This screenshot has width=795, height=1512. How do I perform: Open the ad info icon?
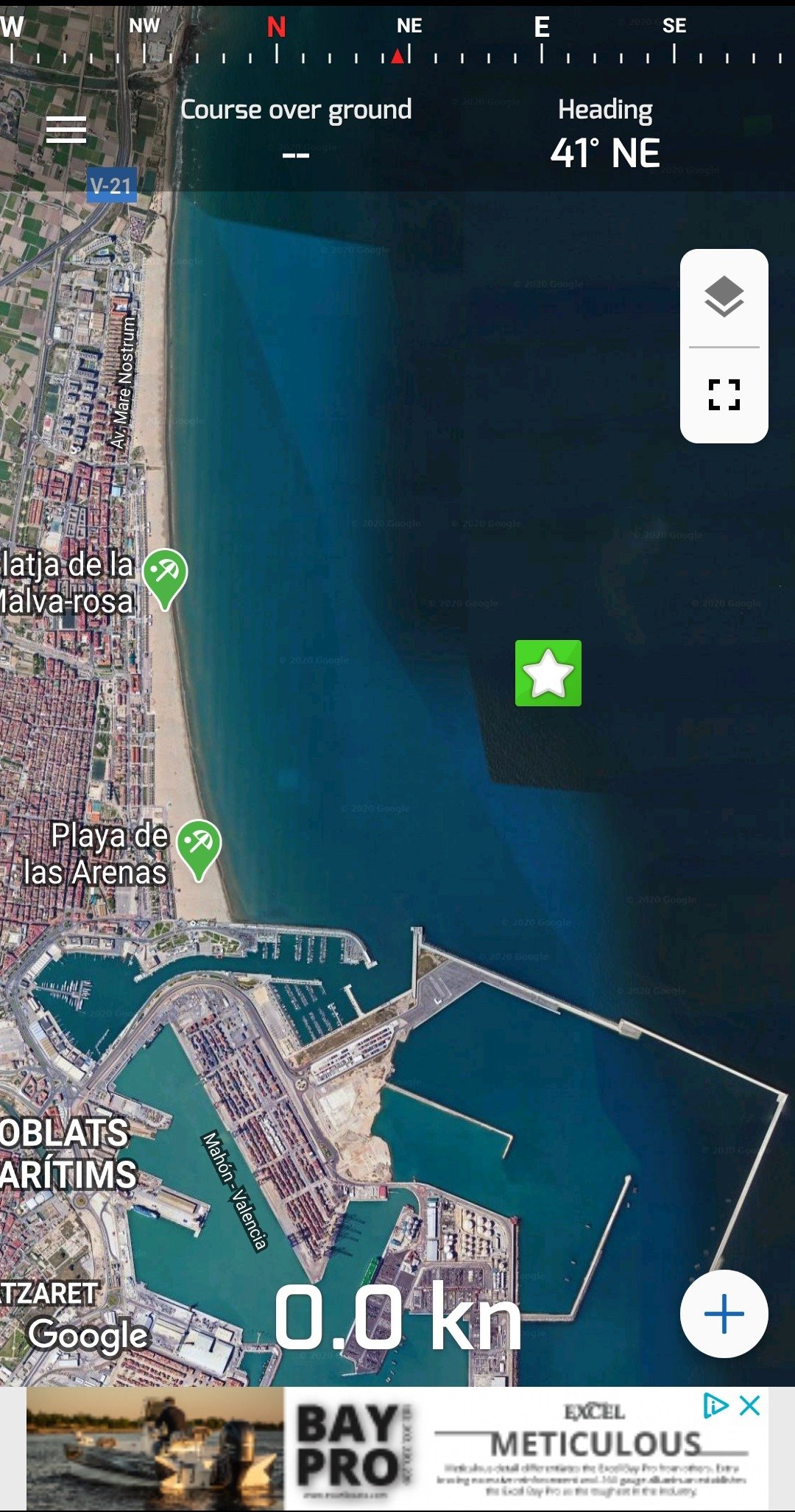click(715, 1406)
